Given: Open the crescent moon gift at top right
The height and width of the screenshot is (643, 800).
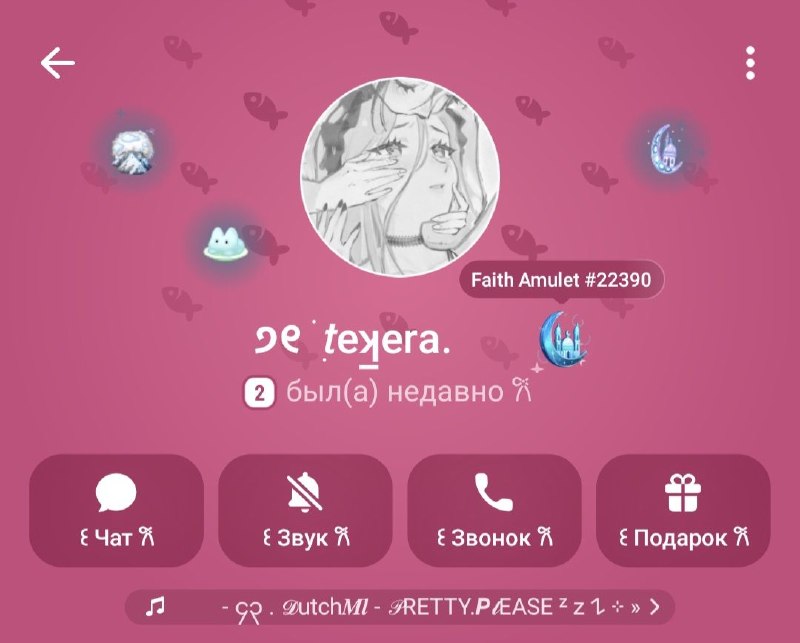Looking at the screenshot, I should pos(667,149).
